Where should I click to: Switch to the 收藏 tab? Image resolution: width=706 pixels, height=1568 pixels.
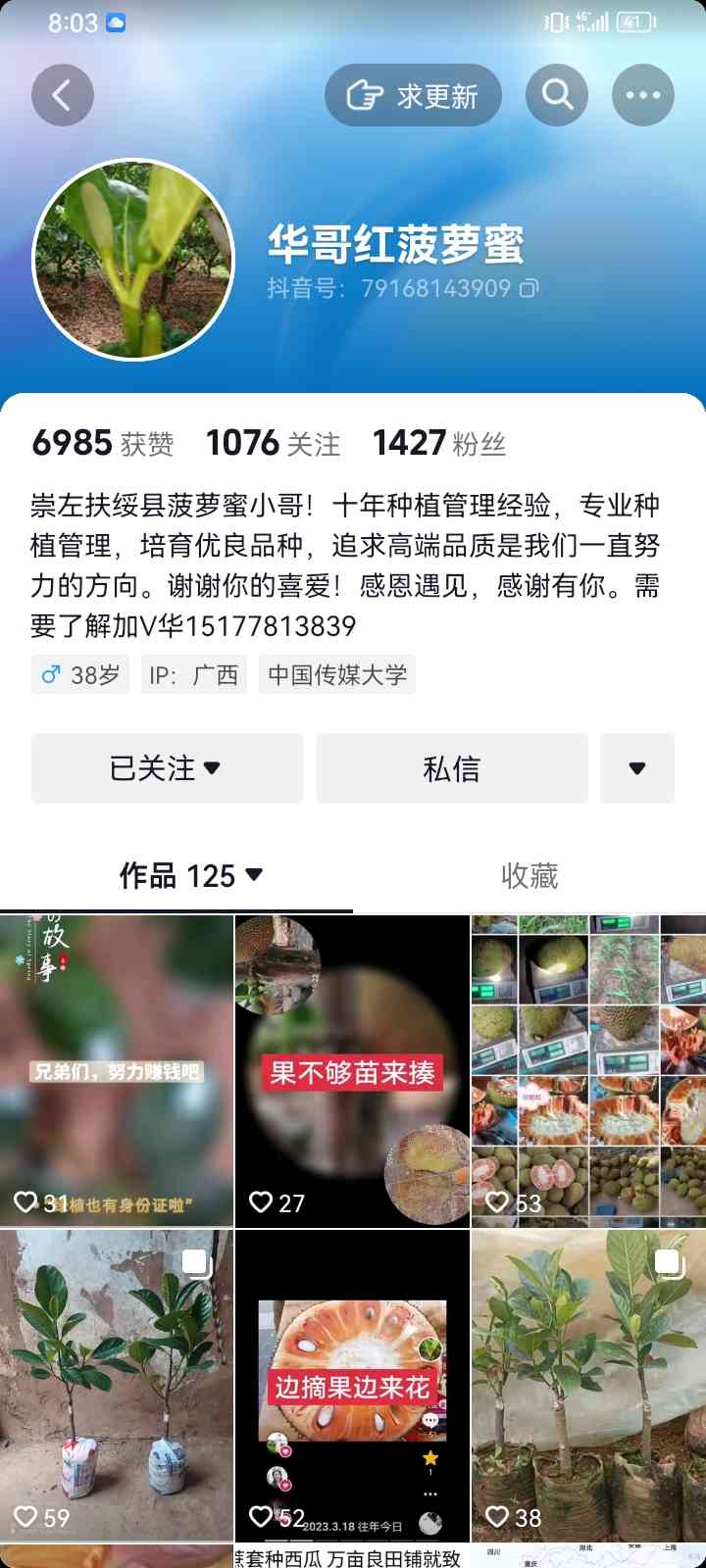click(529, 875)
